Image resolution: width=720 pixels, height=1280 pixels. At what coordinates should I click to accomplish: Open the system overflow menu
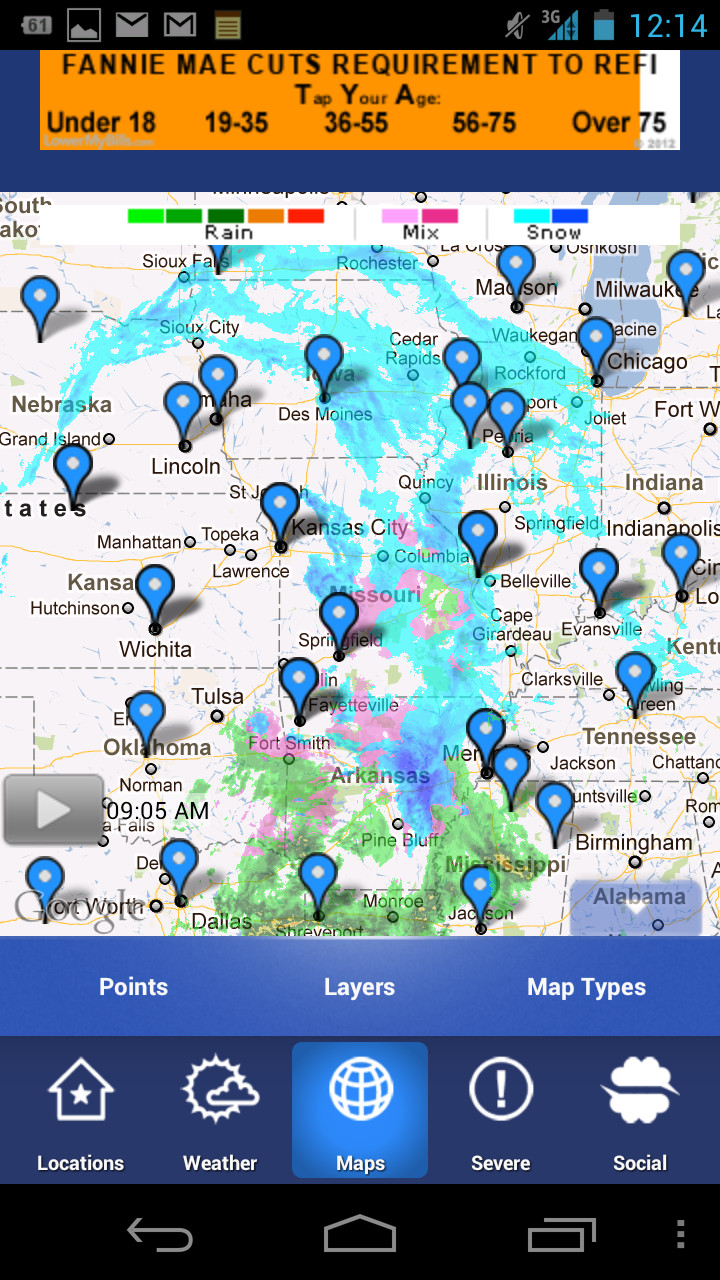681,1235
